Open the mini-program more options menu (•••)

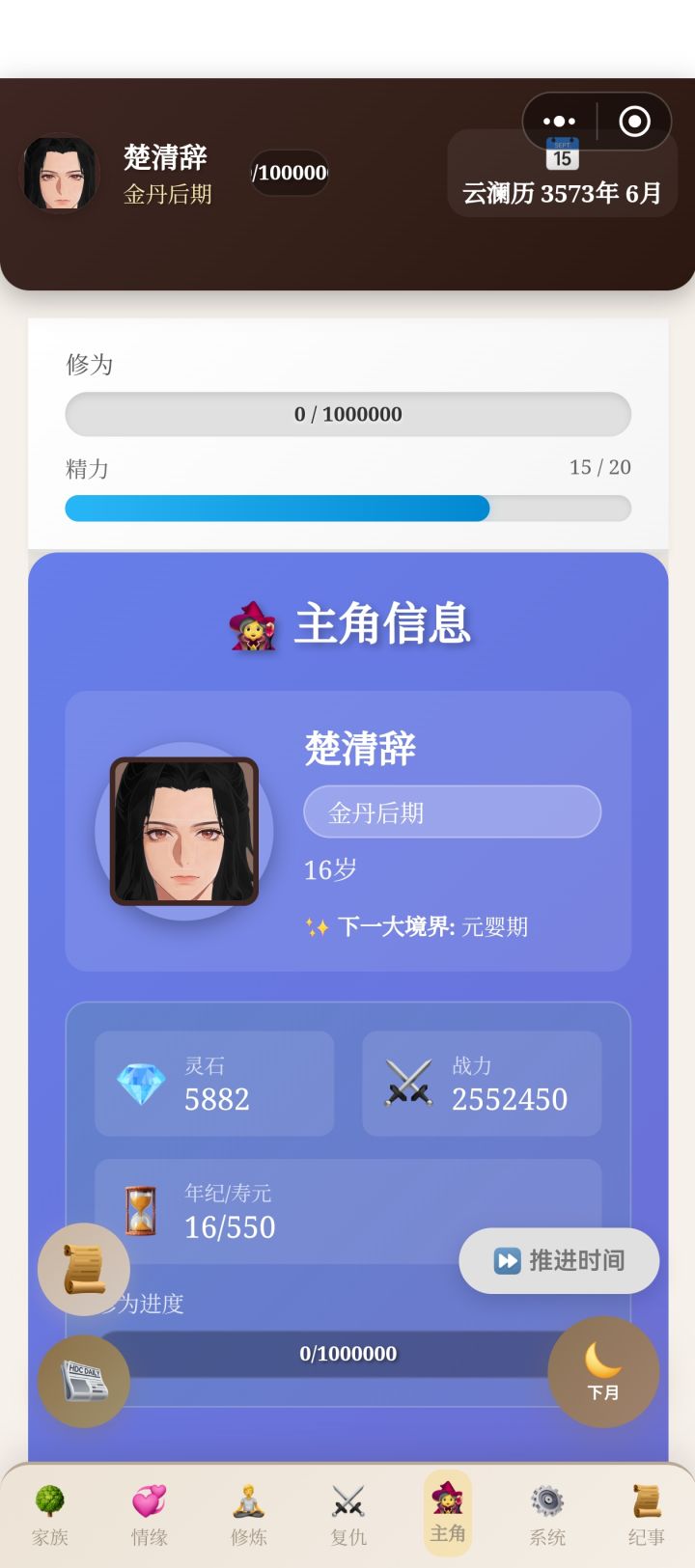558,121
